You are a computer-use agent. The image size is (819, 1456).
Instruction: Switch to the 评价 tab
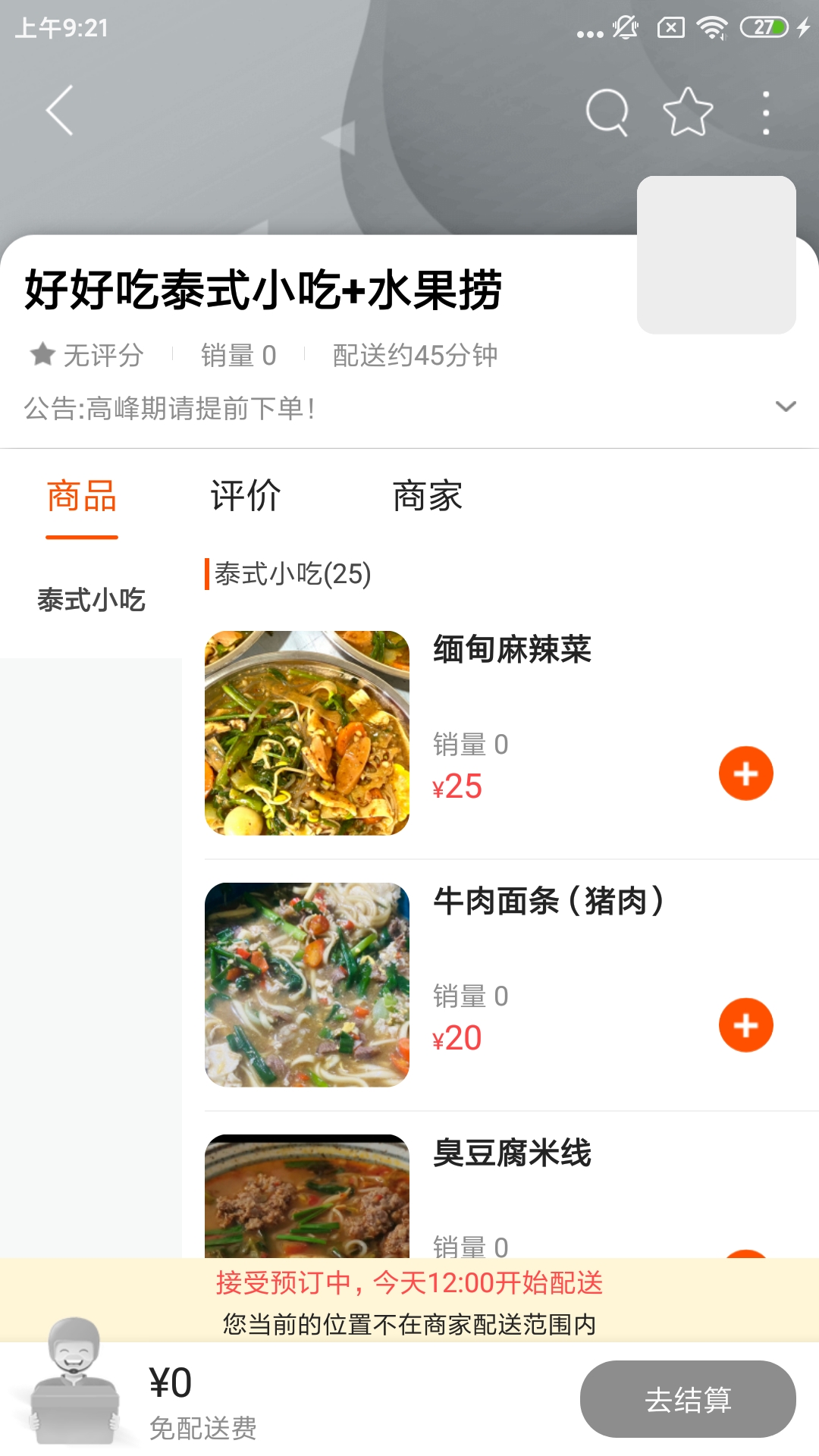tap(246, 496)
